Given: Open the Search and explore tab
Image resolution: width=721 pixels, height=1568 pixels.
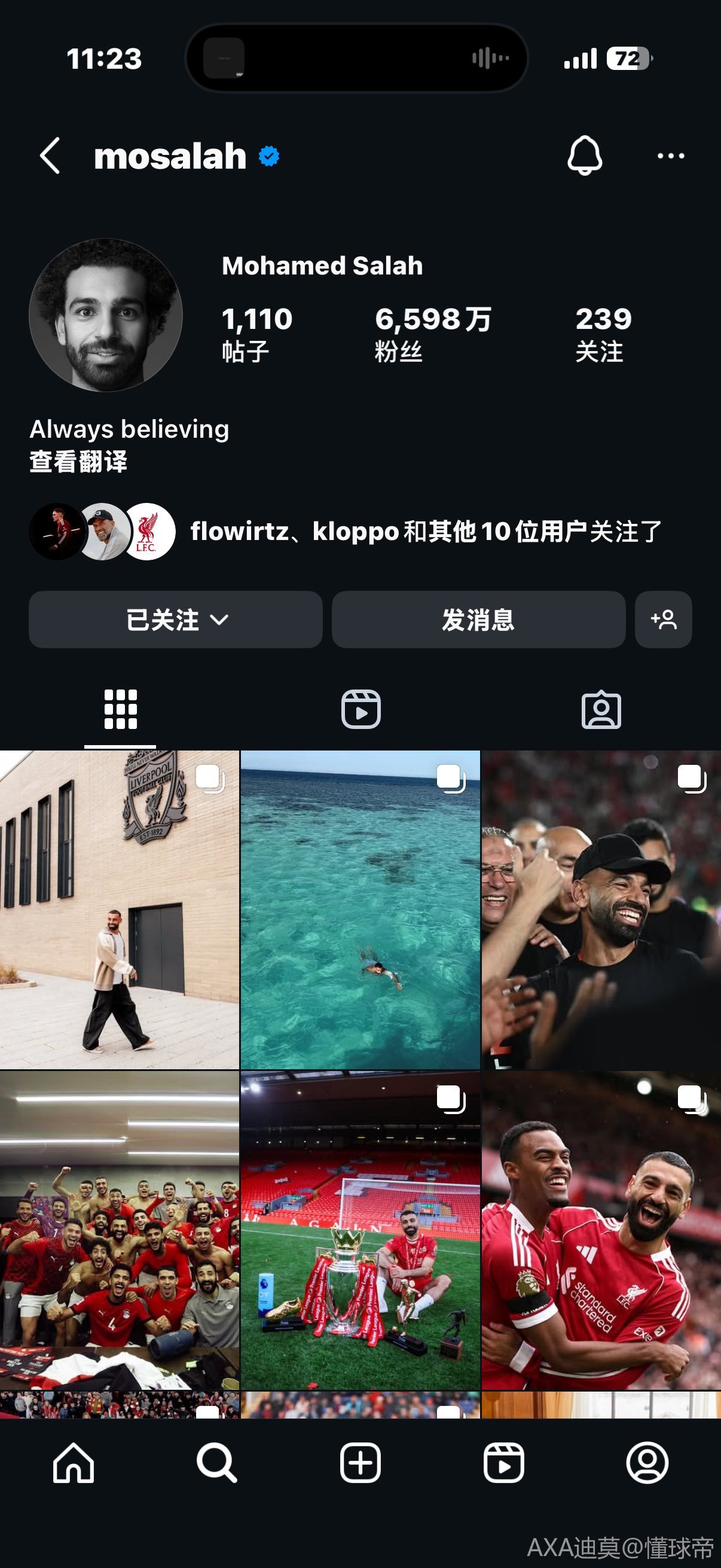Looking at the screenshot, I should [216, 1463].
